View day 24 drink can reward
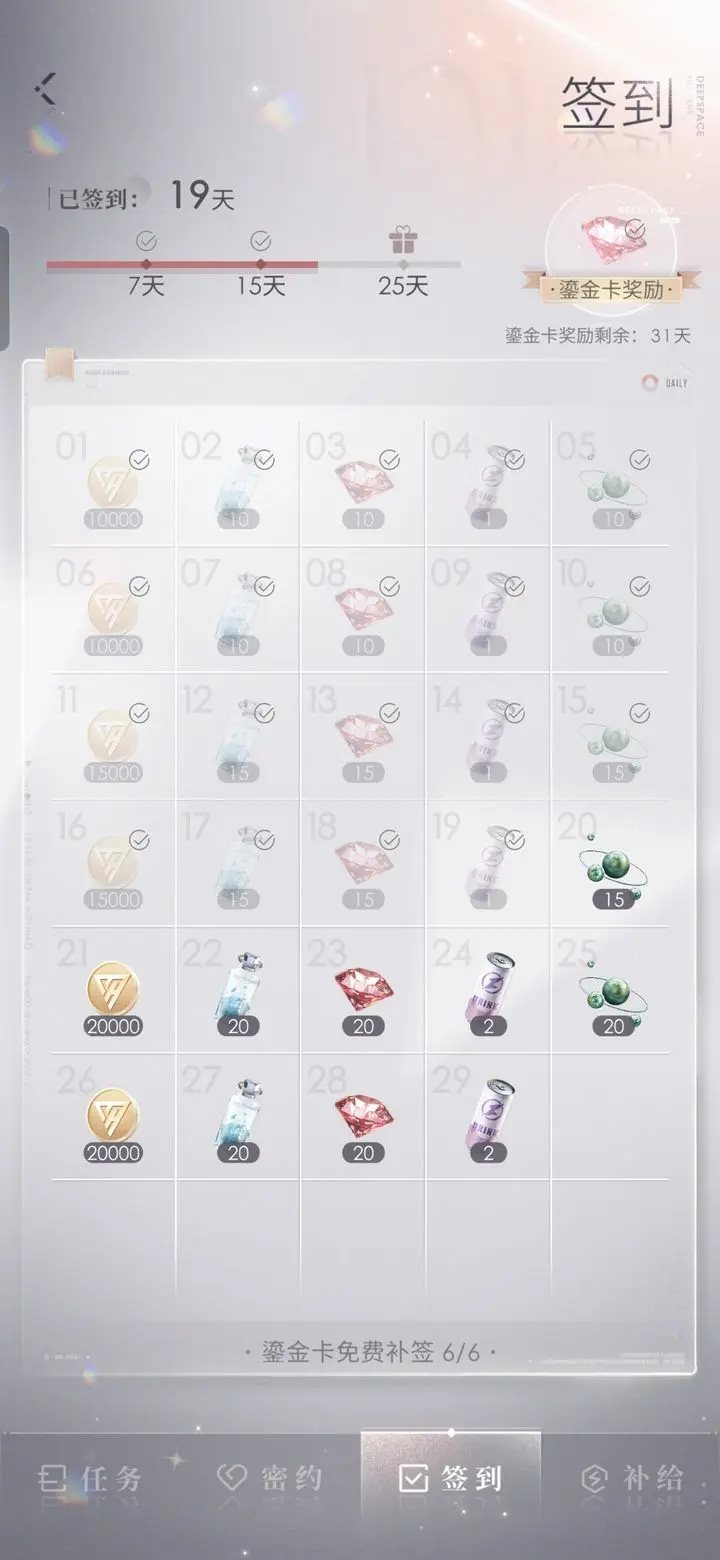Screen dimensions: 720x1560 [488, 991]
